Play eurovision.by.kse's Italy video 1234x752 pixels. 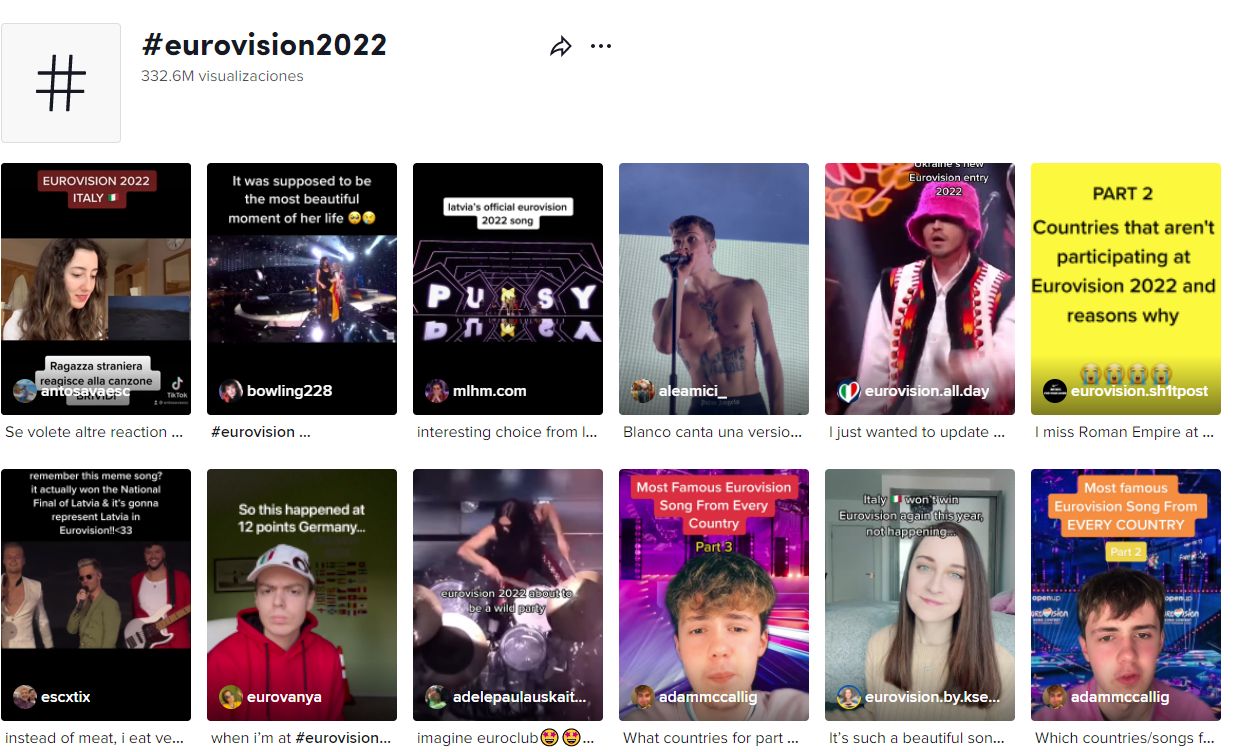pos(920,594)
